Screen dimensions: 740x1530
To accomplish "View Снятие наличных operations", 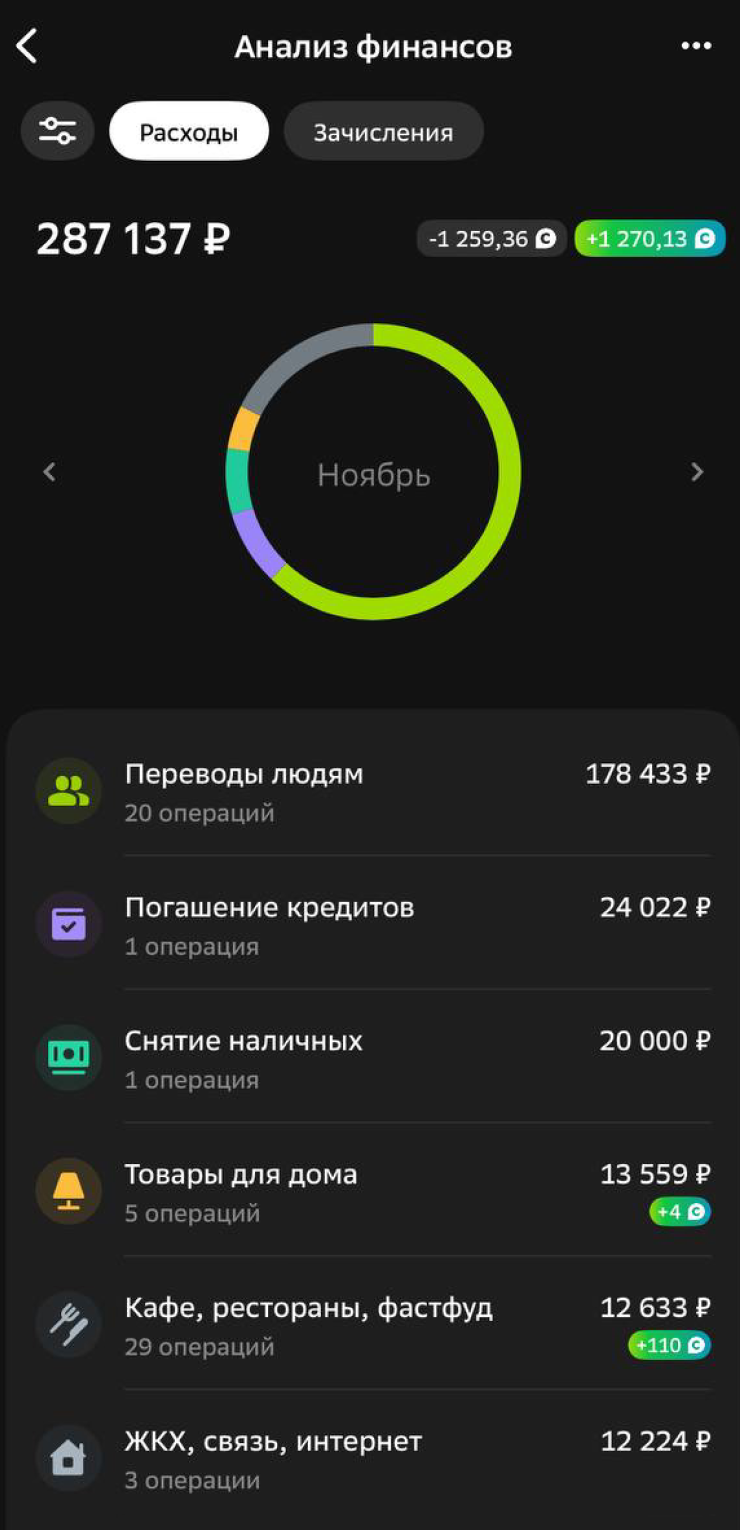I will 372,1058.
